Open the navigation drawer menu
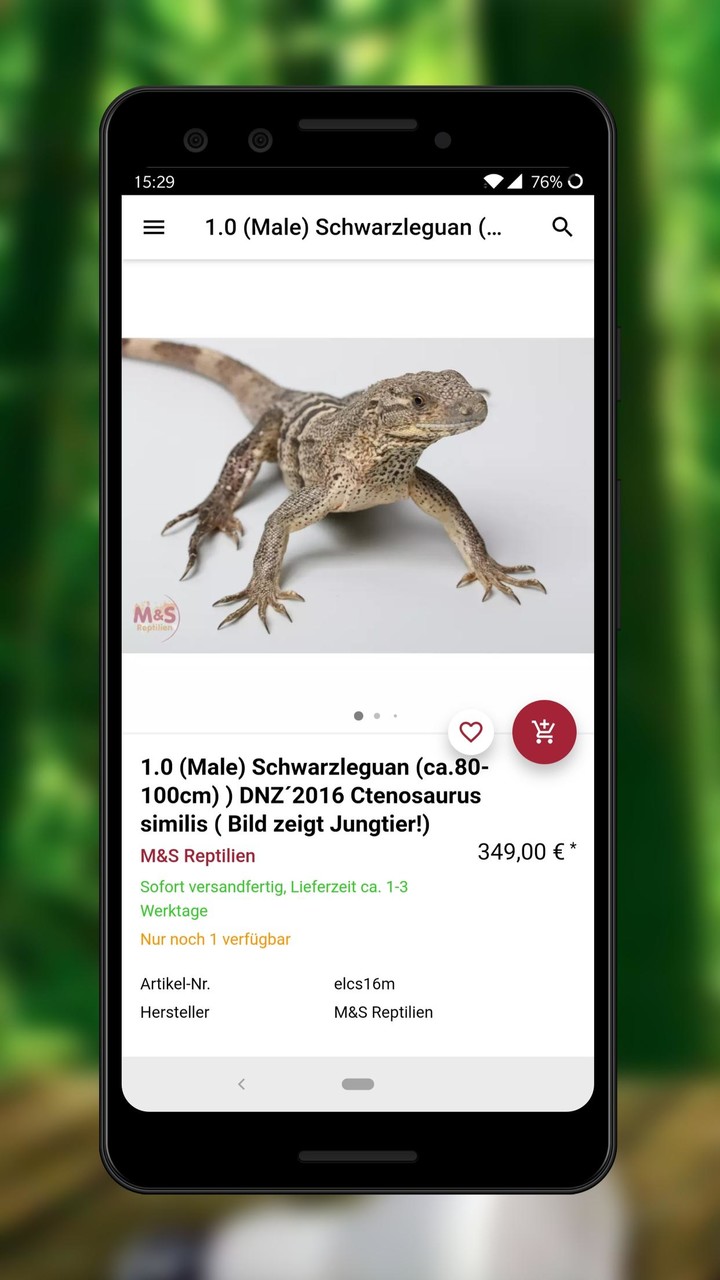720x1280 pixels. [153, 227]
